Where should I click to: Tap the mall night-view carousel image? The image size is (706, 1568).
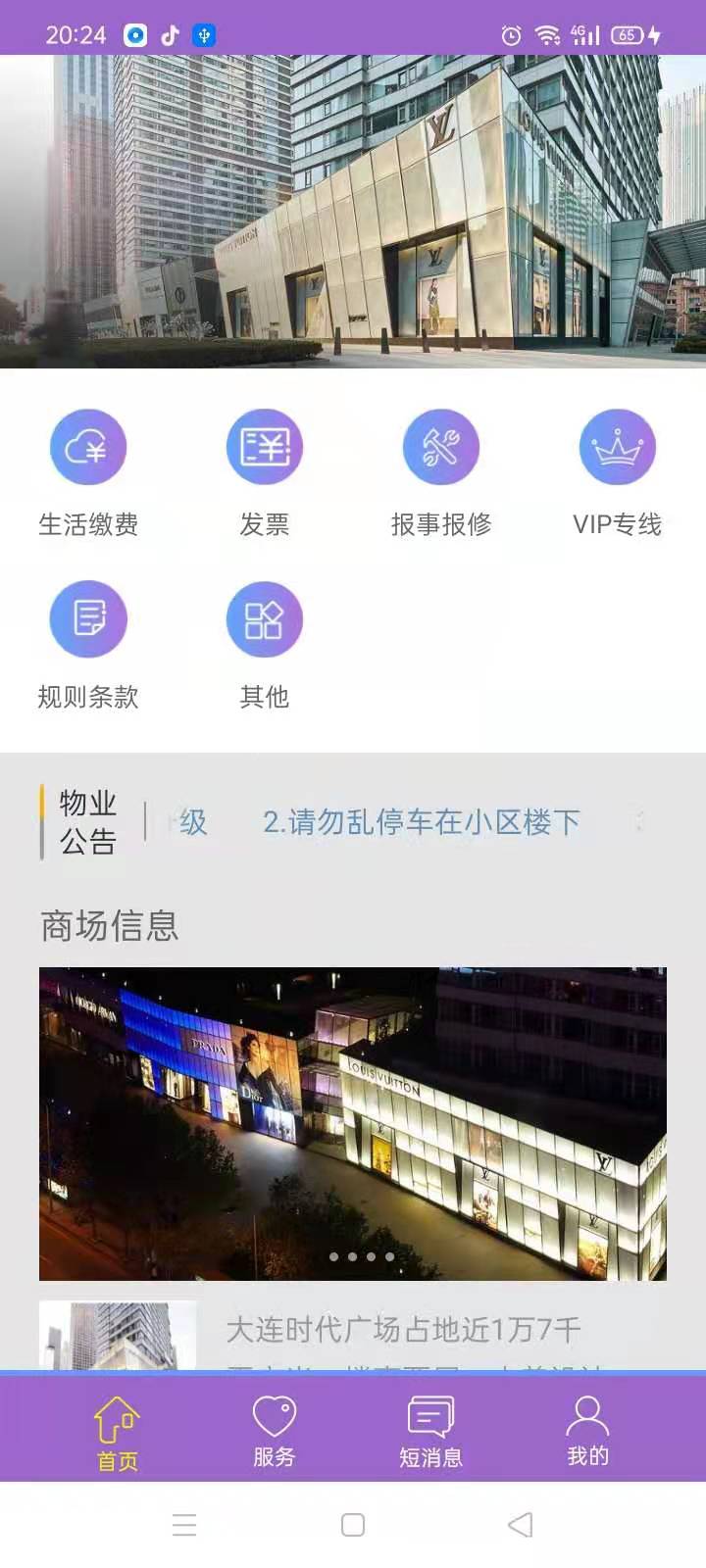coord(353,1122)
